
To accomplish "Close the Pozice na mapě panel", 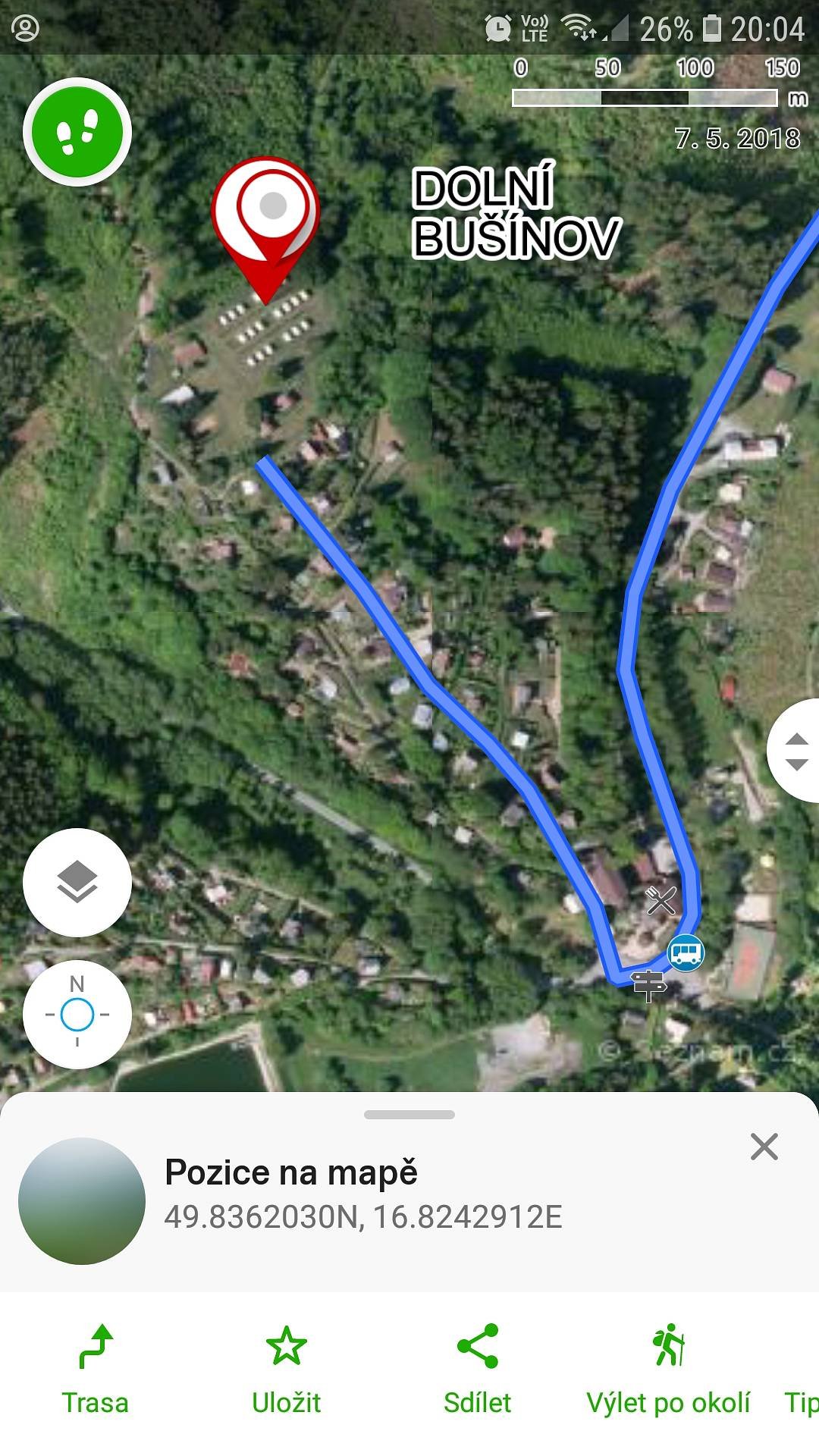I will 764,1147.
